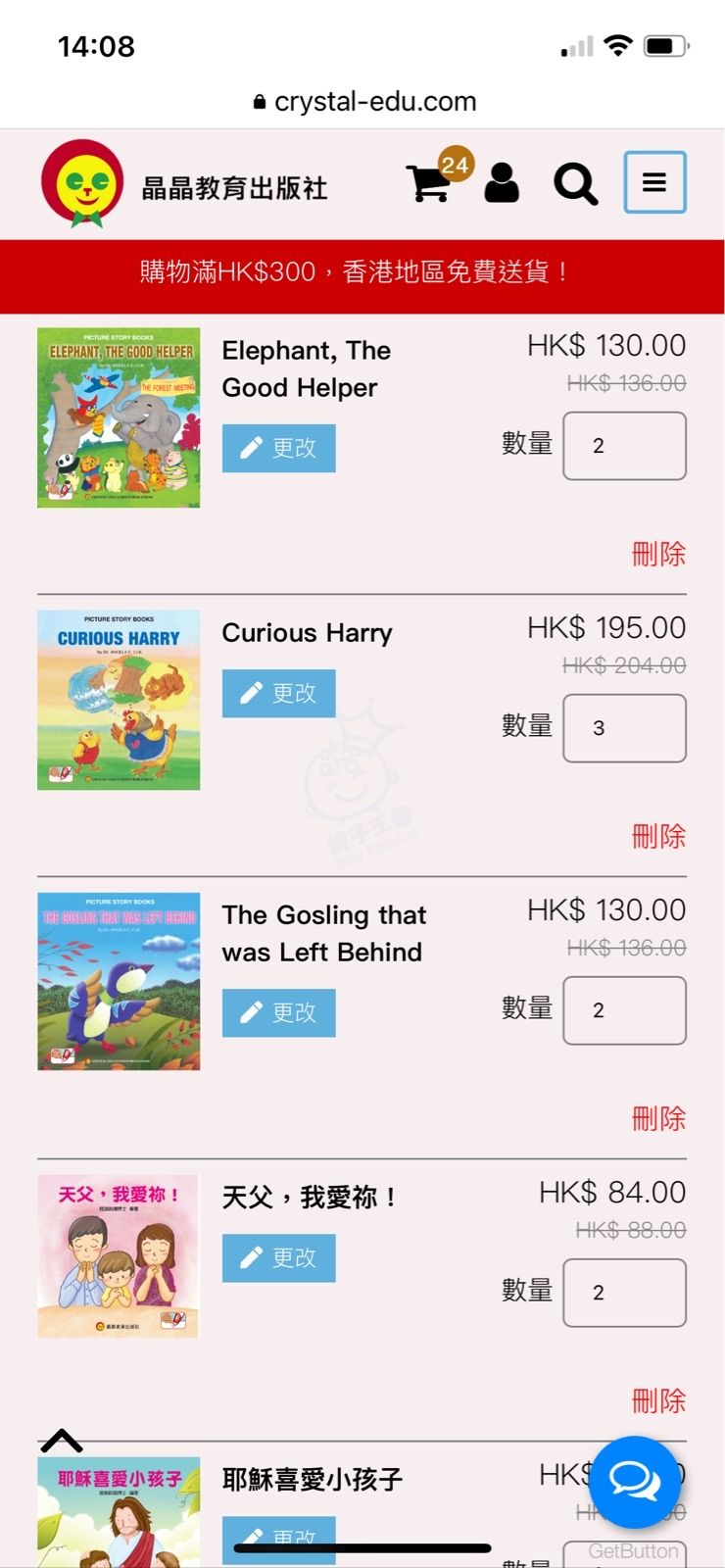Open the shopping cart icon
Viewport: 725px width, 1568px height.
429,183
